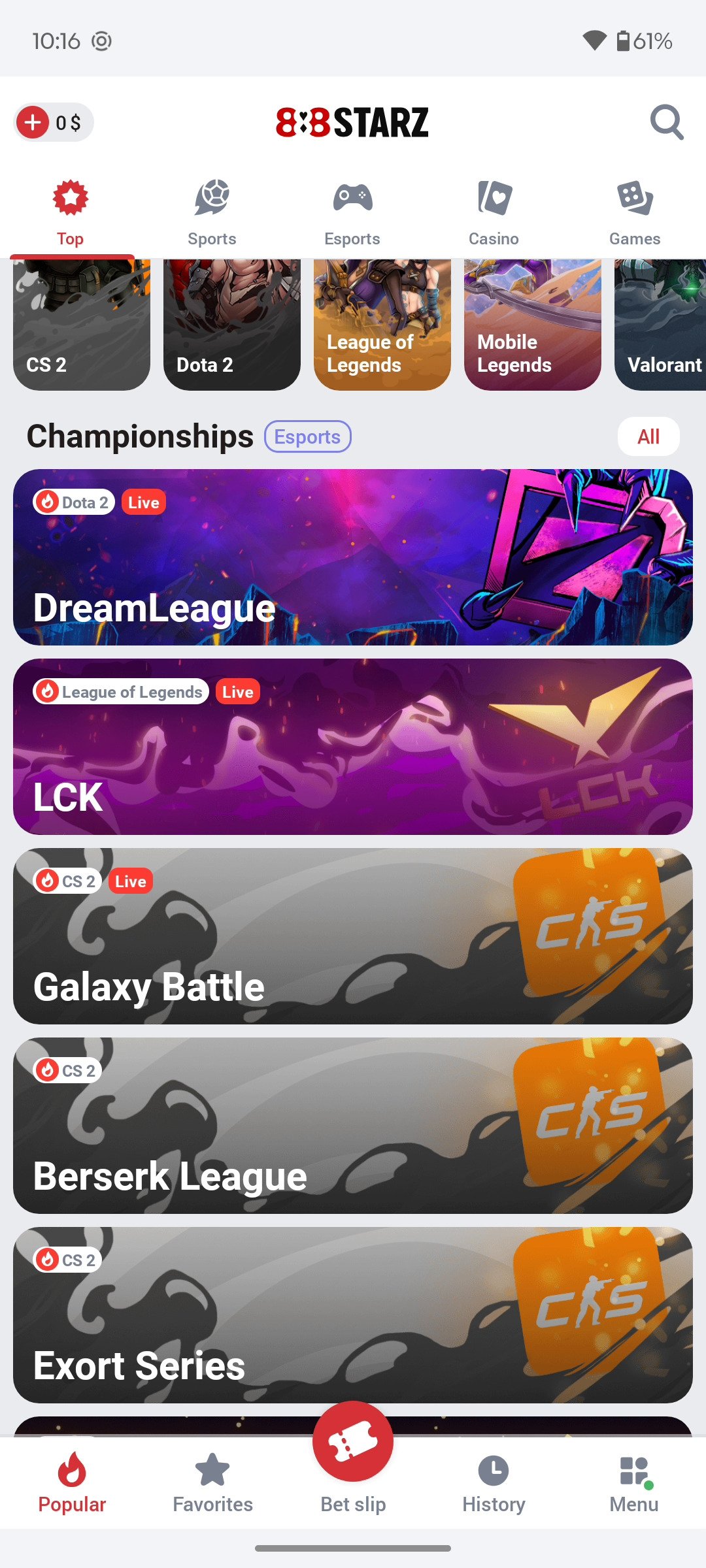
Task: Open the CS 2 game tile
Action: click(x=82, y=325)
